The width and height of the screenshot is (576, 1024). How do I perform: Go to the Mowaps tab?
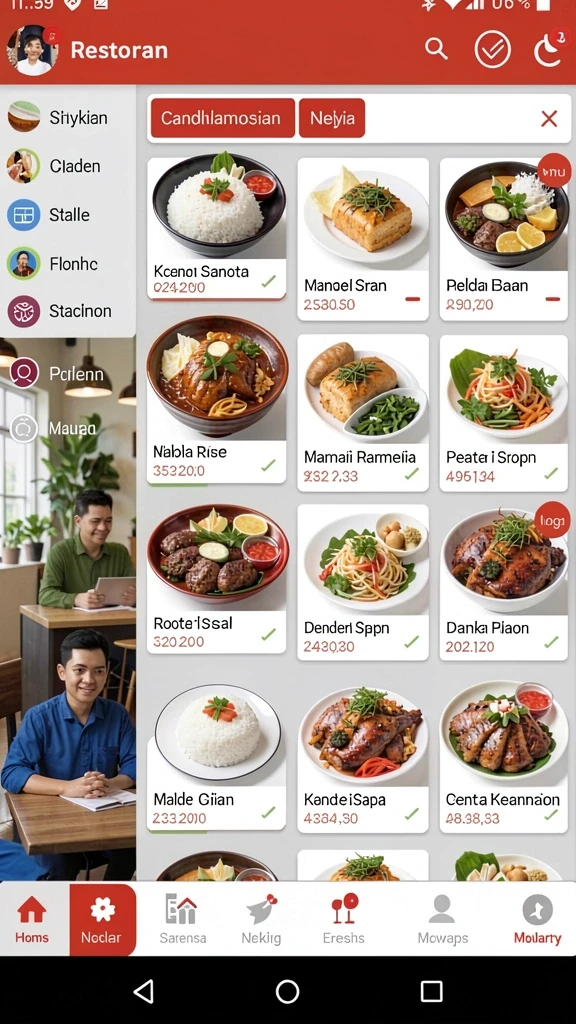(x=443, y=920)
